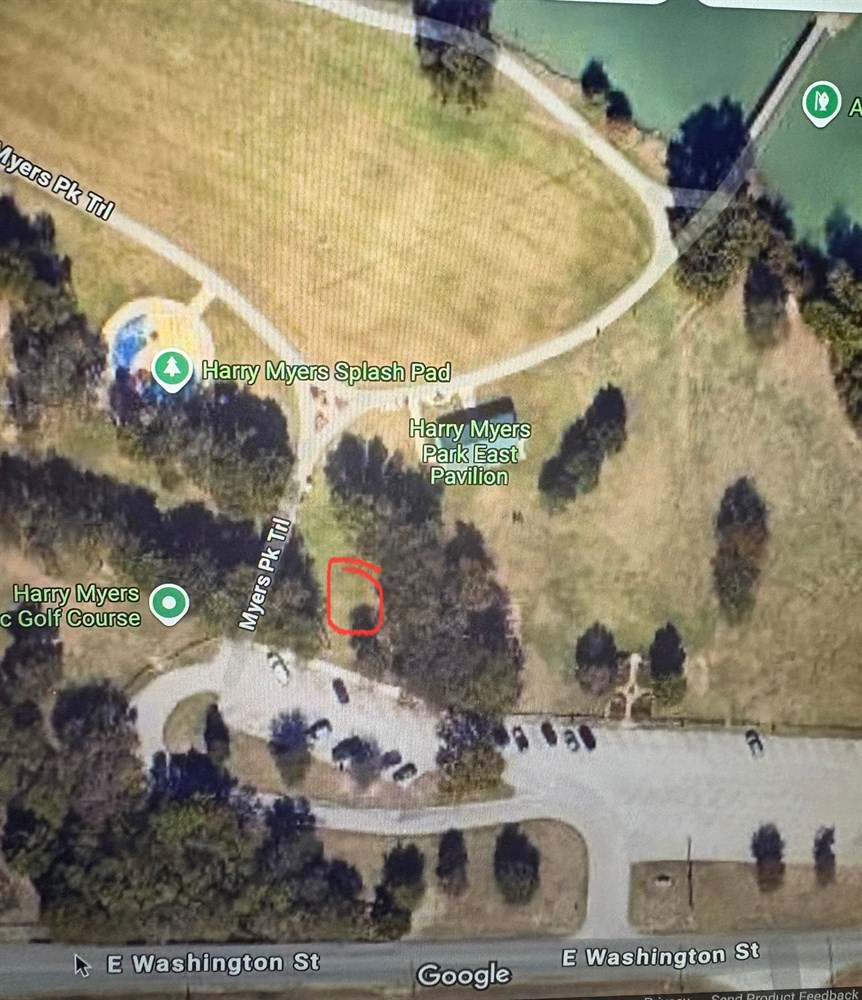Open Harry Myers Park East Pavilion place label
The height and width of the screenshot is (1000, 862).
click(x=470, y=453)
